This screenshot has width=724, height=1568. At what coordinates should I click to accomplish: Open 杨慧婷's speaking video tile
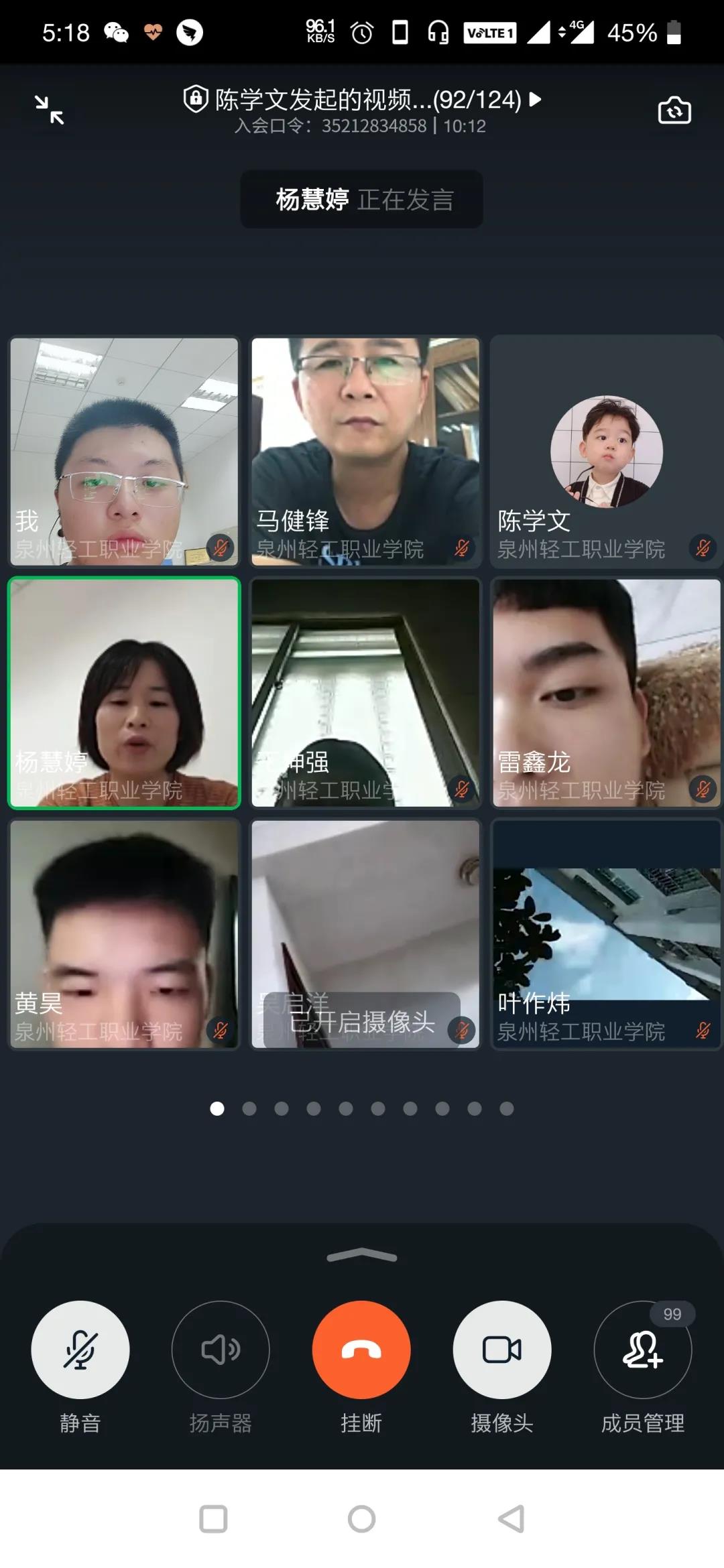pos(124,693)
